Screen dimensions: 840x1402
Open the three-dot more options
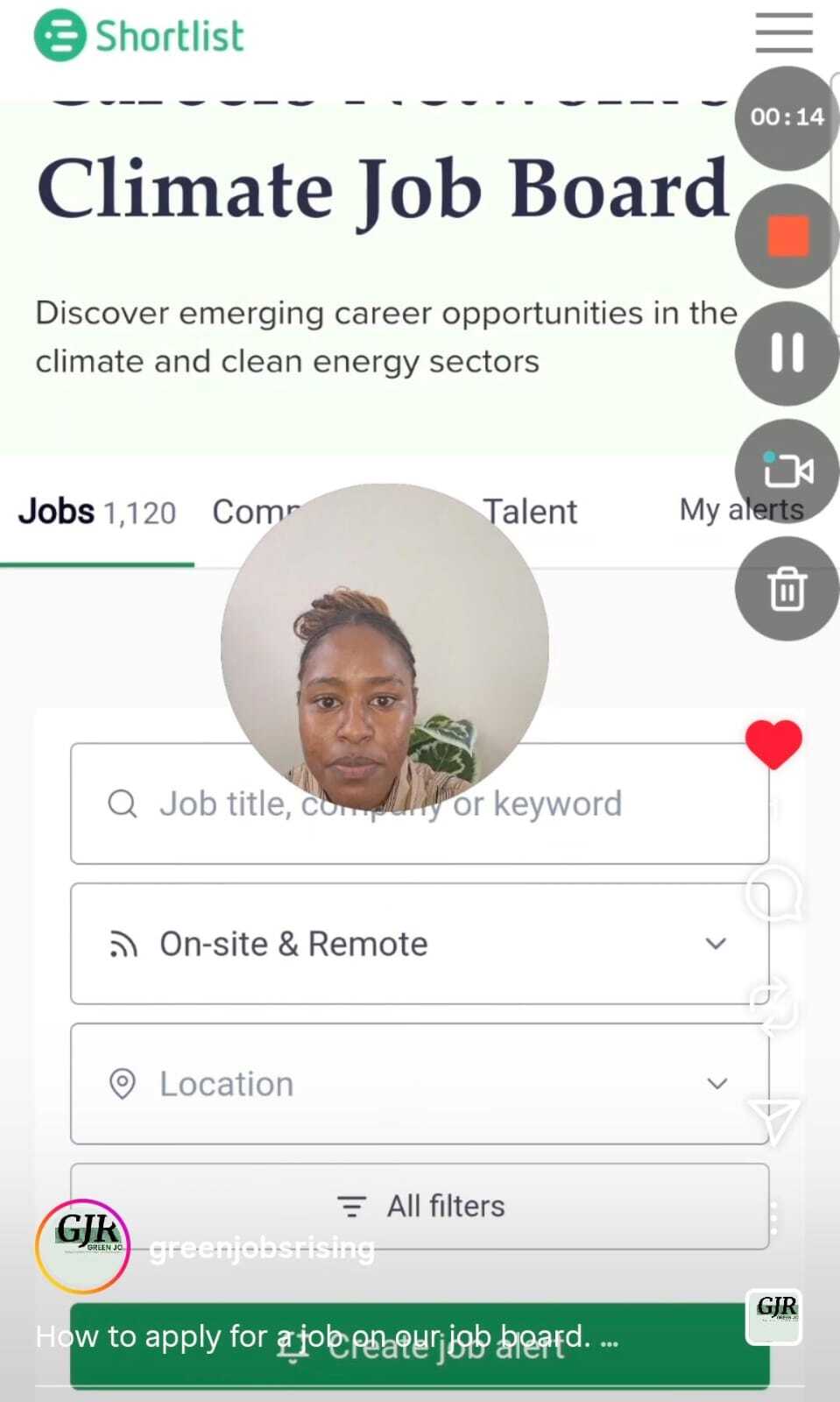coord(773,1218)
